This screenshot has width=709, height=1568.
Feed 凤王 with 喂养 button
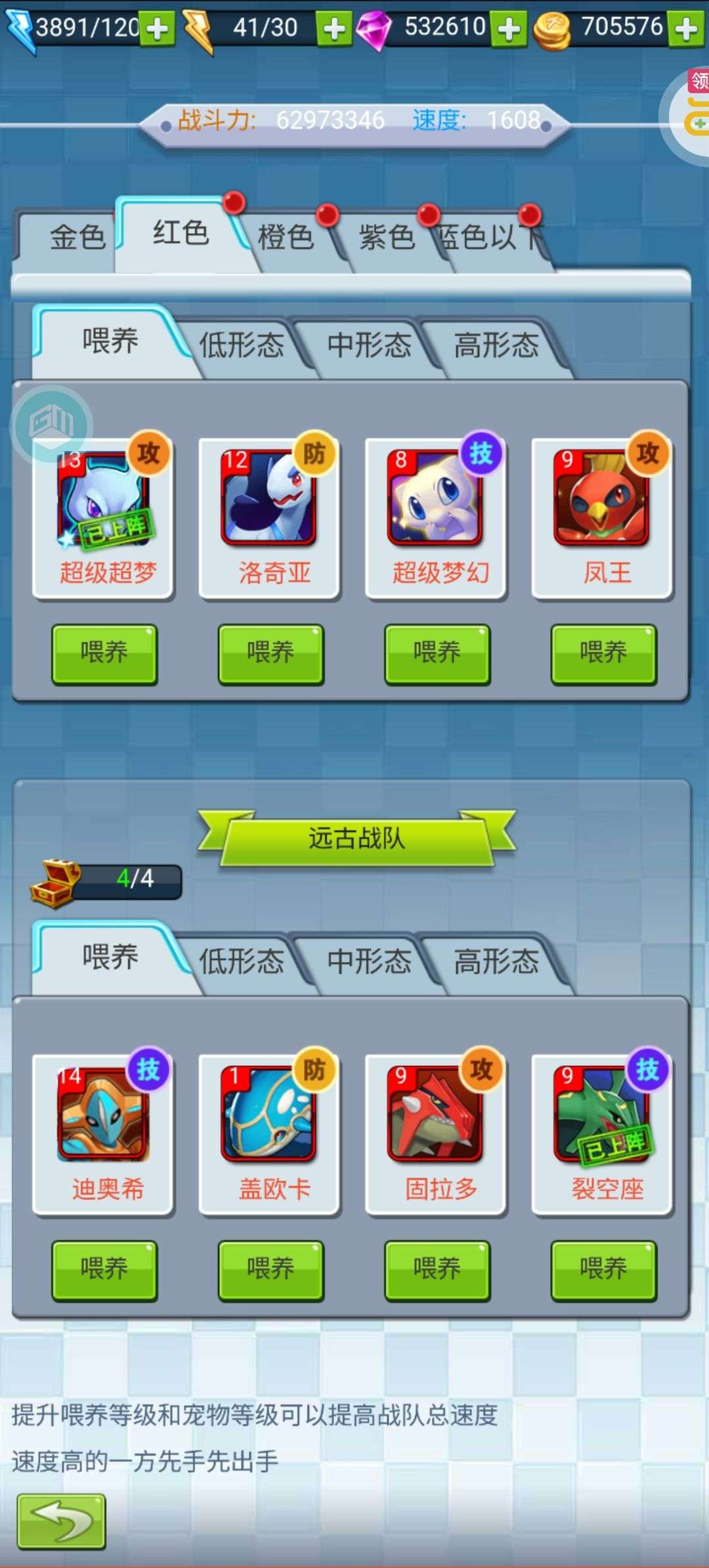click(x=603, y=654)
